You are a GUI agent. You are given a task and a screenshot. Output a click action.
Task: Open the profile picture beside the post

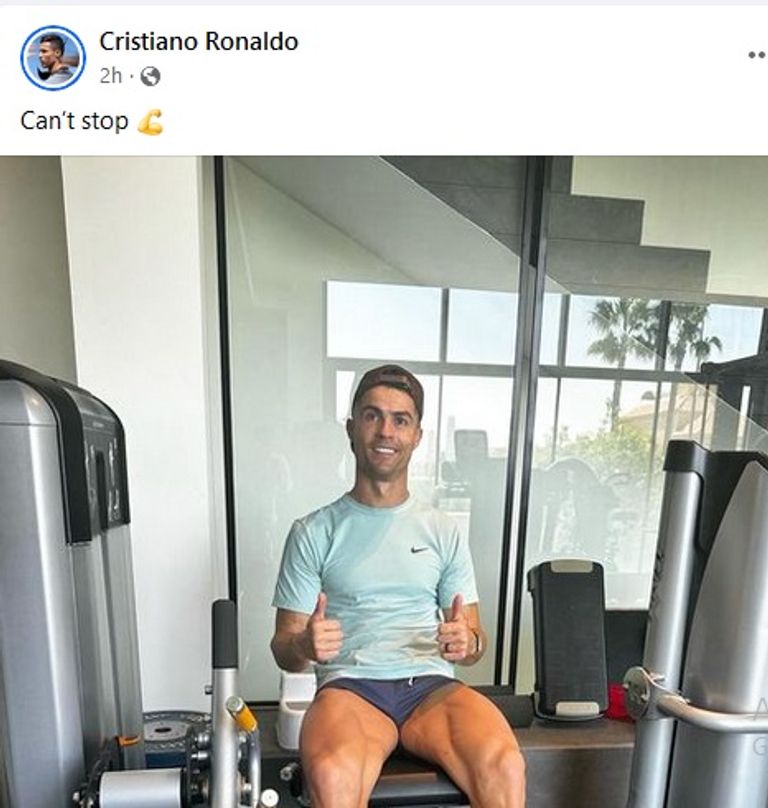click(x=53, y=58)
